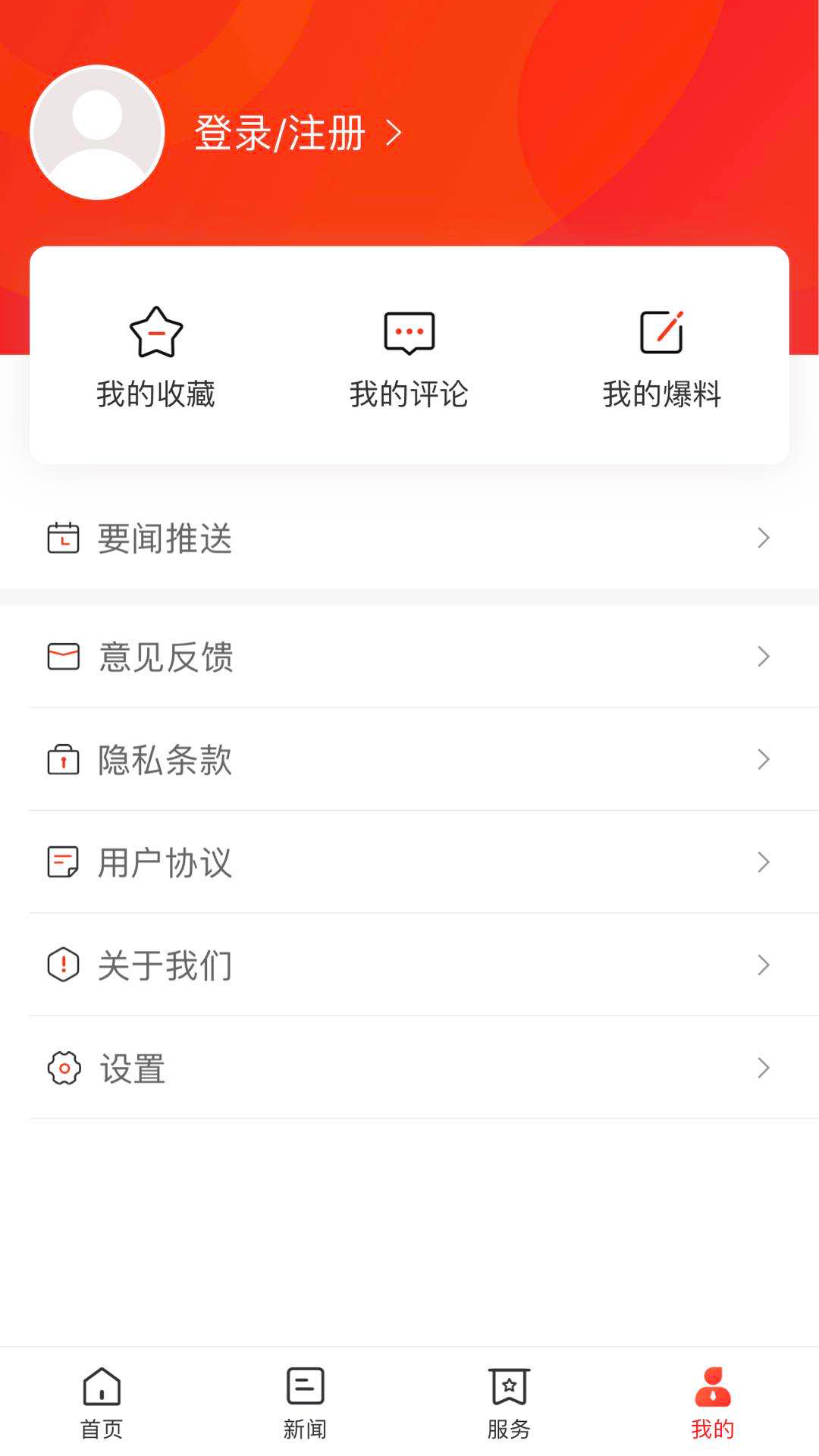The height and width of the screenshot is (1456, 819).
Task: Click the envelope icon beside 意见反馈
Action: (64, 657)
